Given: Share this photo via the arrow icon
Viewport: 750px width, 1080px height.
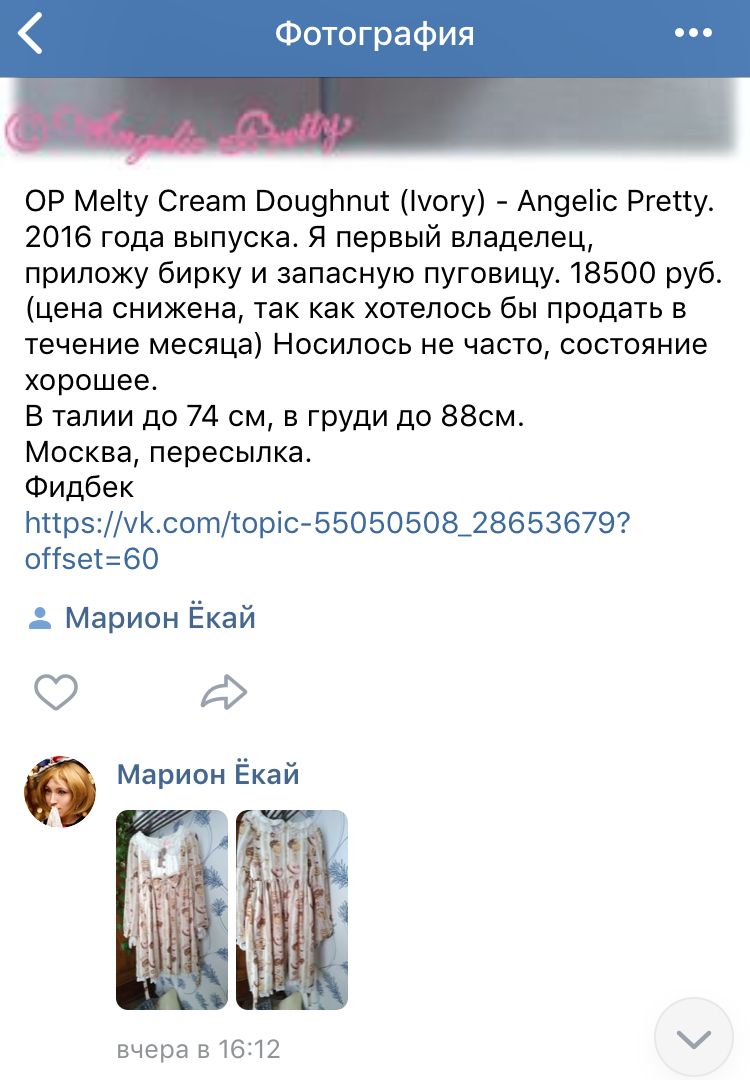Looking at the screenshot, I should click(x=224, y=691).
